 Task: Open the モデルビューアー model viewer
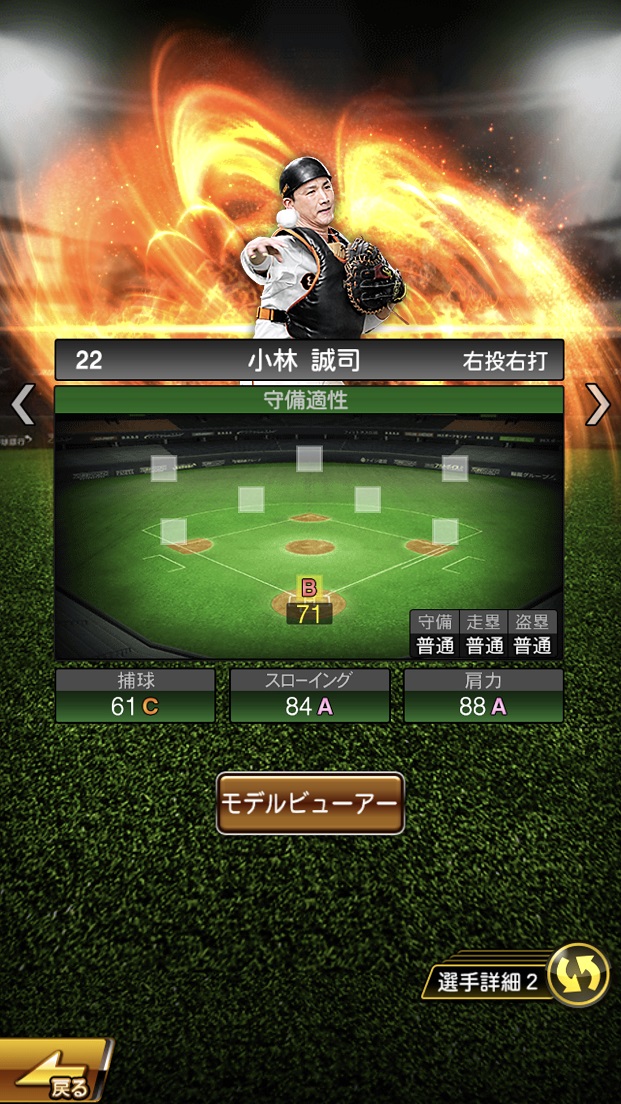310,803
